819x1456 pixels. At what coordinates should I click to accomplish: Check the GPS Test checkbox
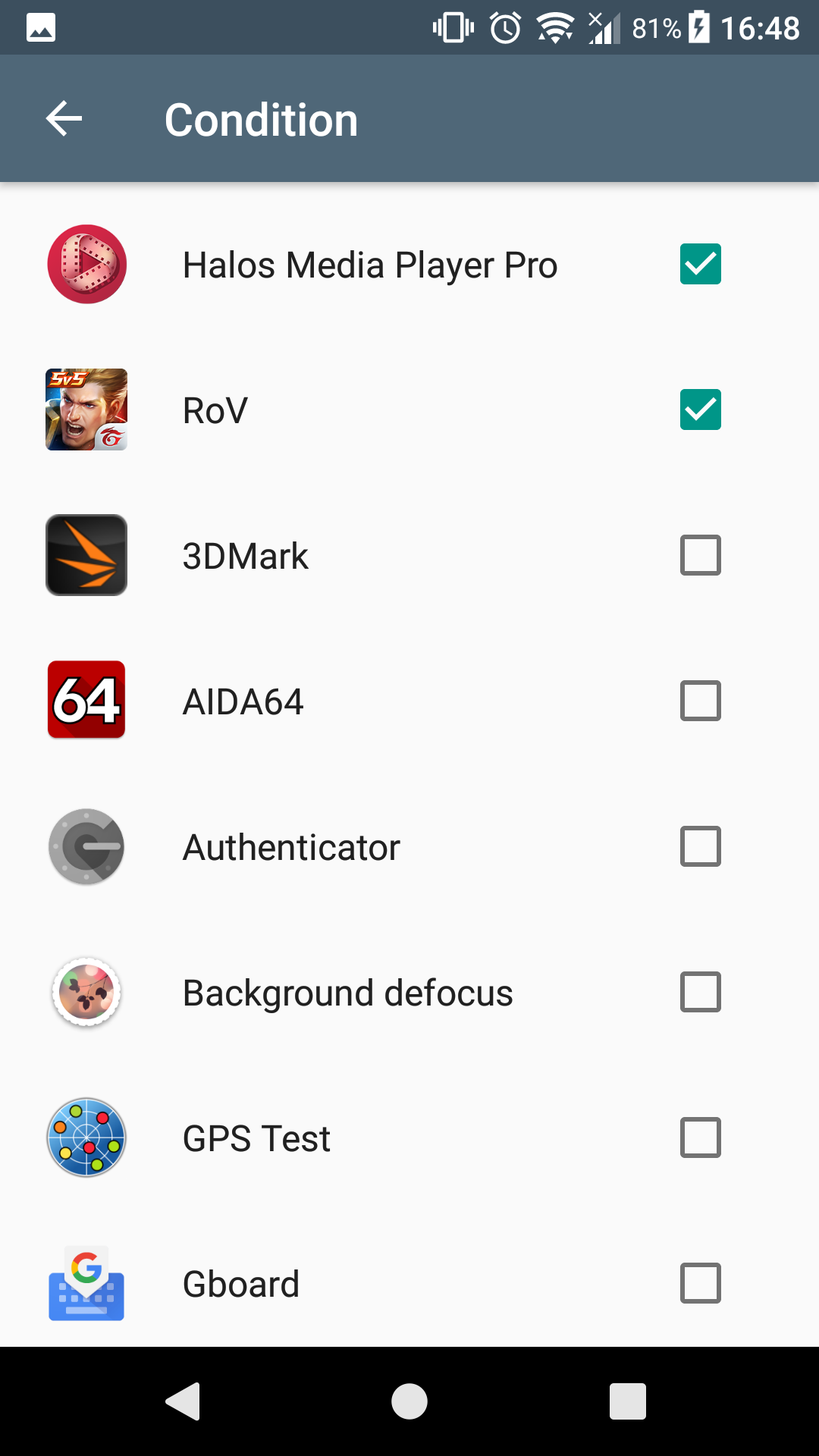(700, 1137)
